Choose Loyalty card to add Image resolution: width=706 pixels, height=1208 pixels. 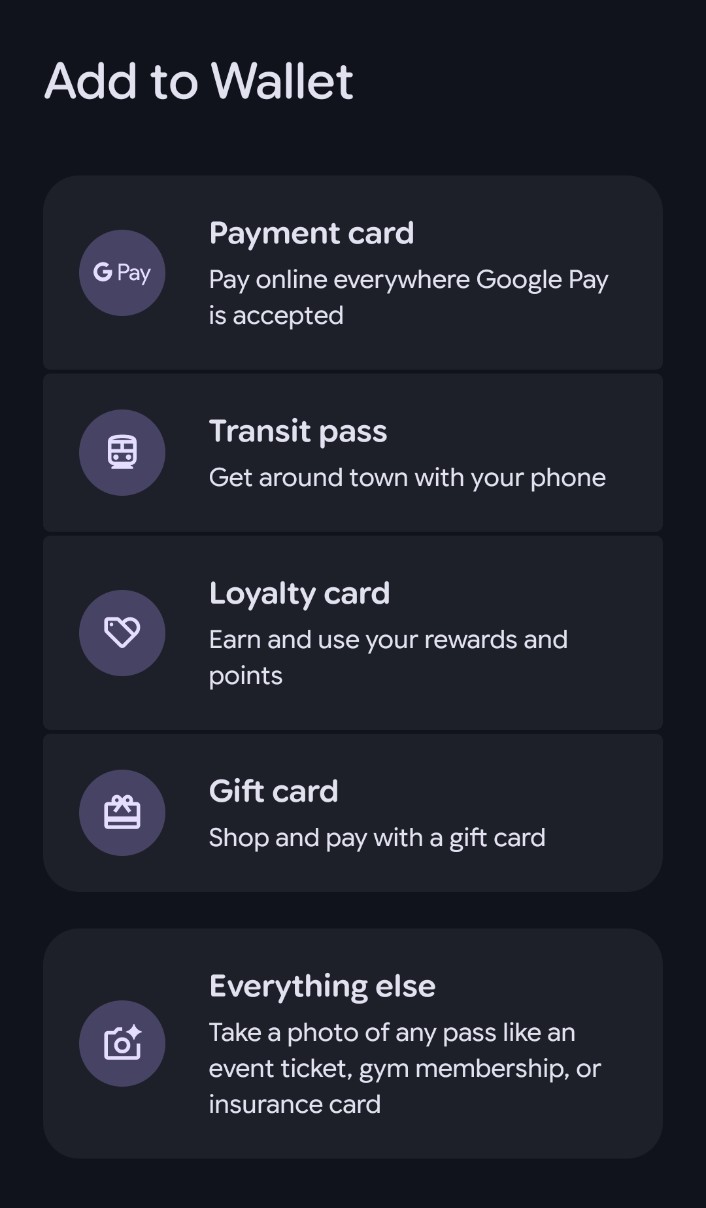tap(352, 632)
